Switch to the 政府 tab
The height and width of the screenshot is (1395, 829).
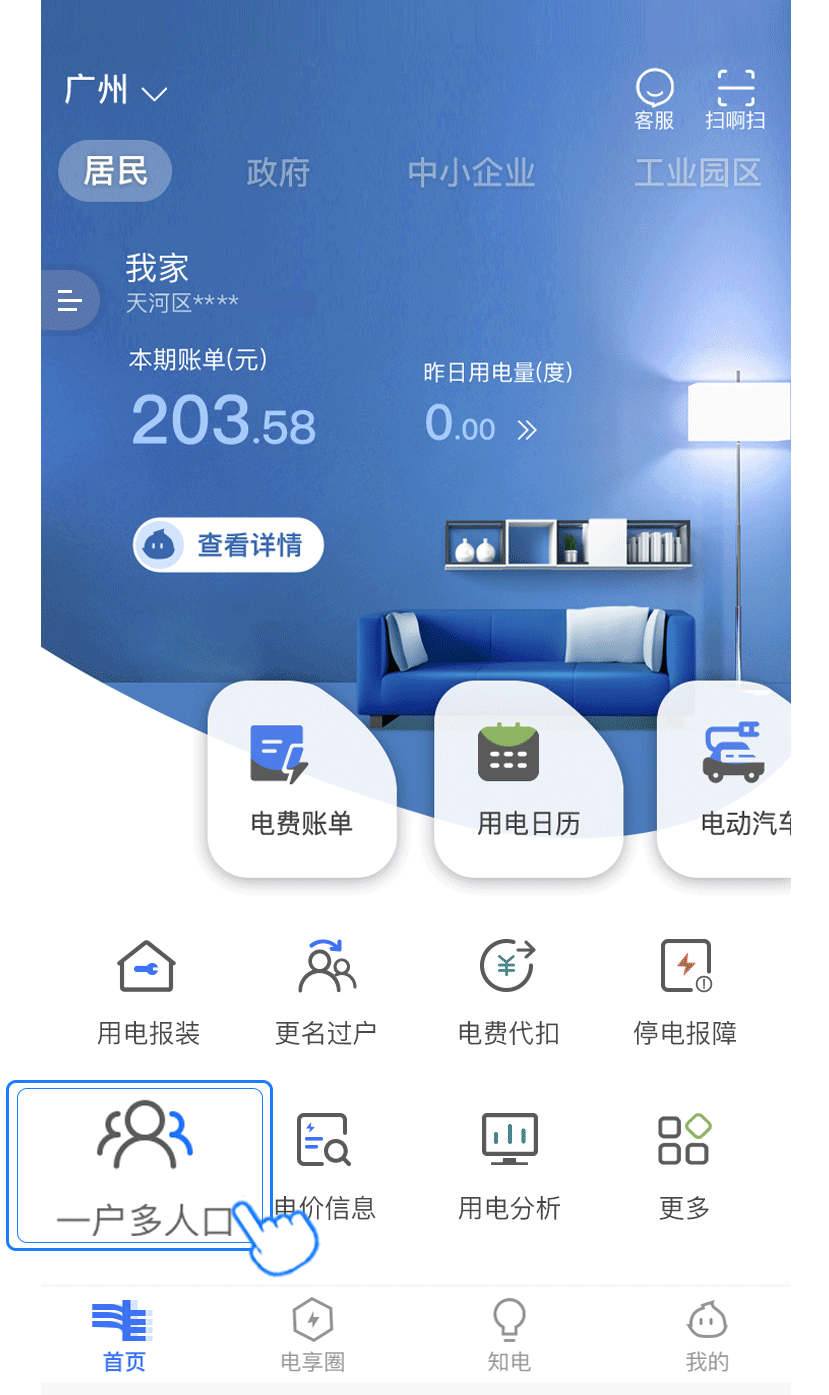pyautogui.click(x=278, y=172)
